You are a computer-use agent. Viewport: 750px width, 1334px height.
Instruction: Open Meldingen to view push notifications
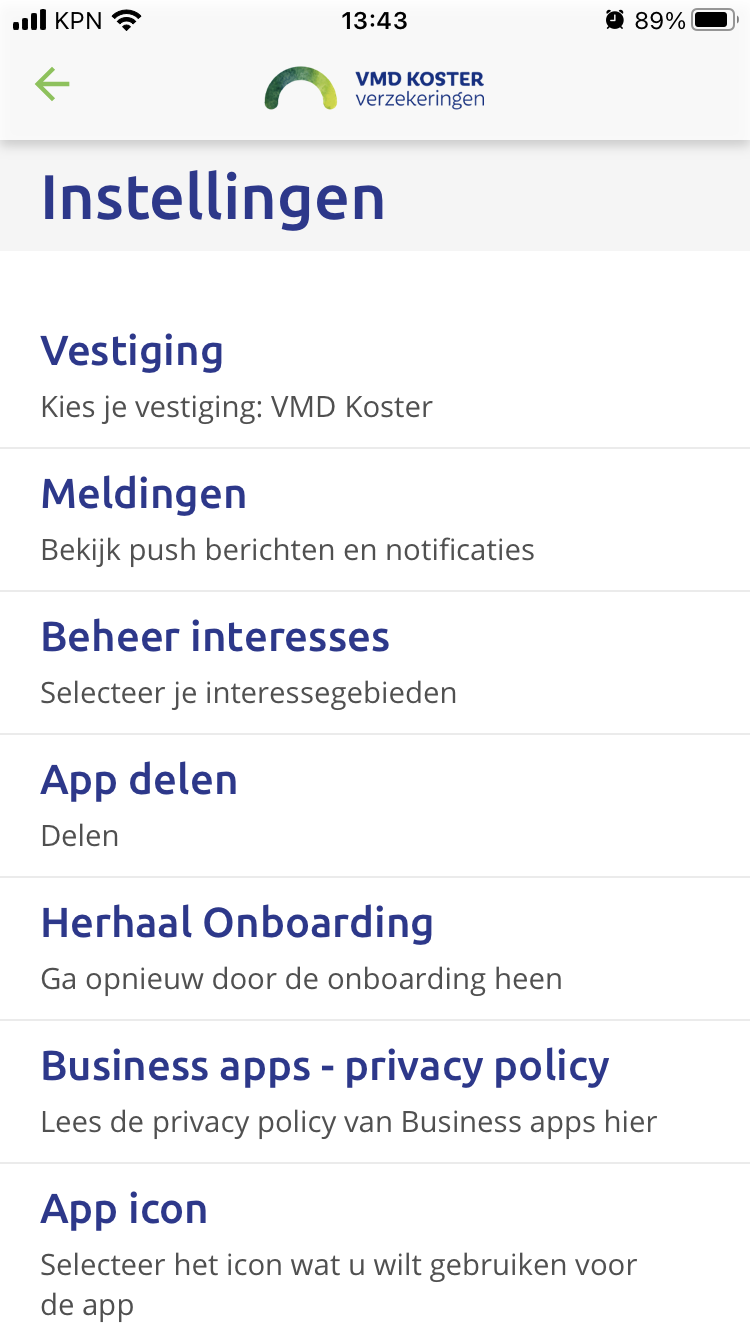pos(375,520)
